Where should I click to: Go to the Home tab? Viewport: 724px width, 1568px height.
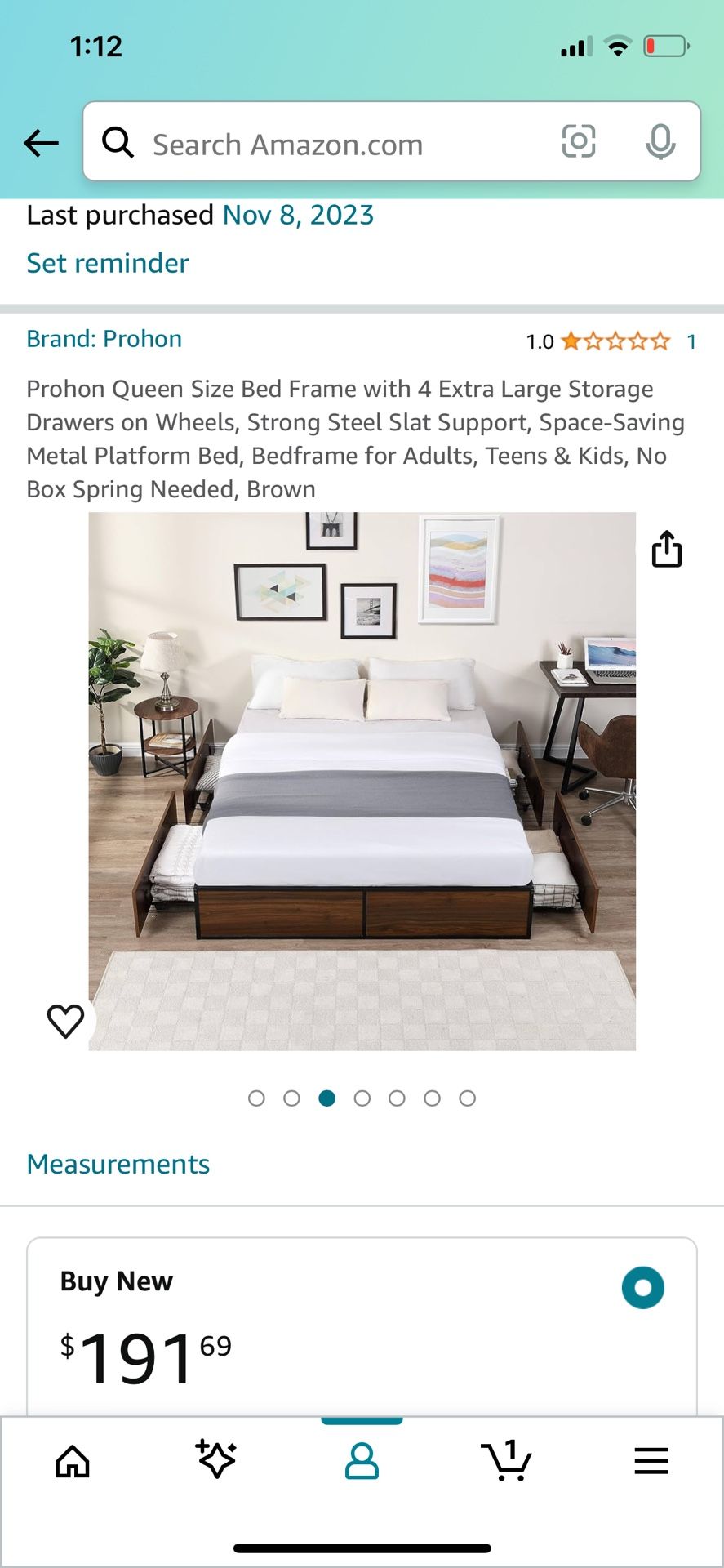[x=72, y=1461]
